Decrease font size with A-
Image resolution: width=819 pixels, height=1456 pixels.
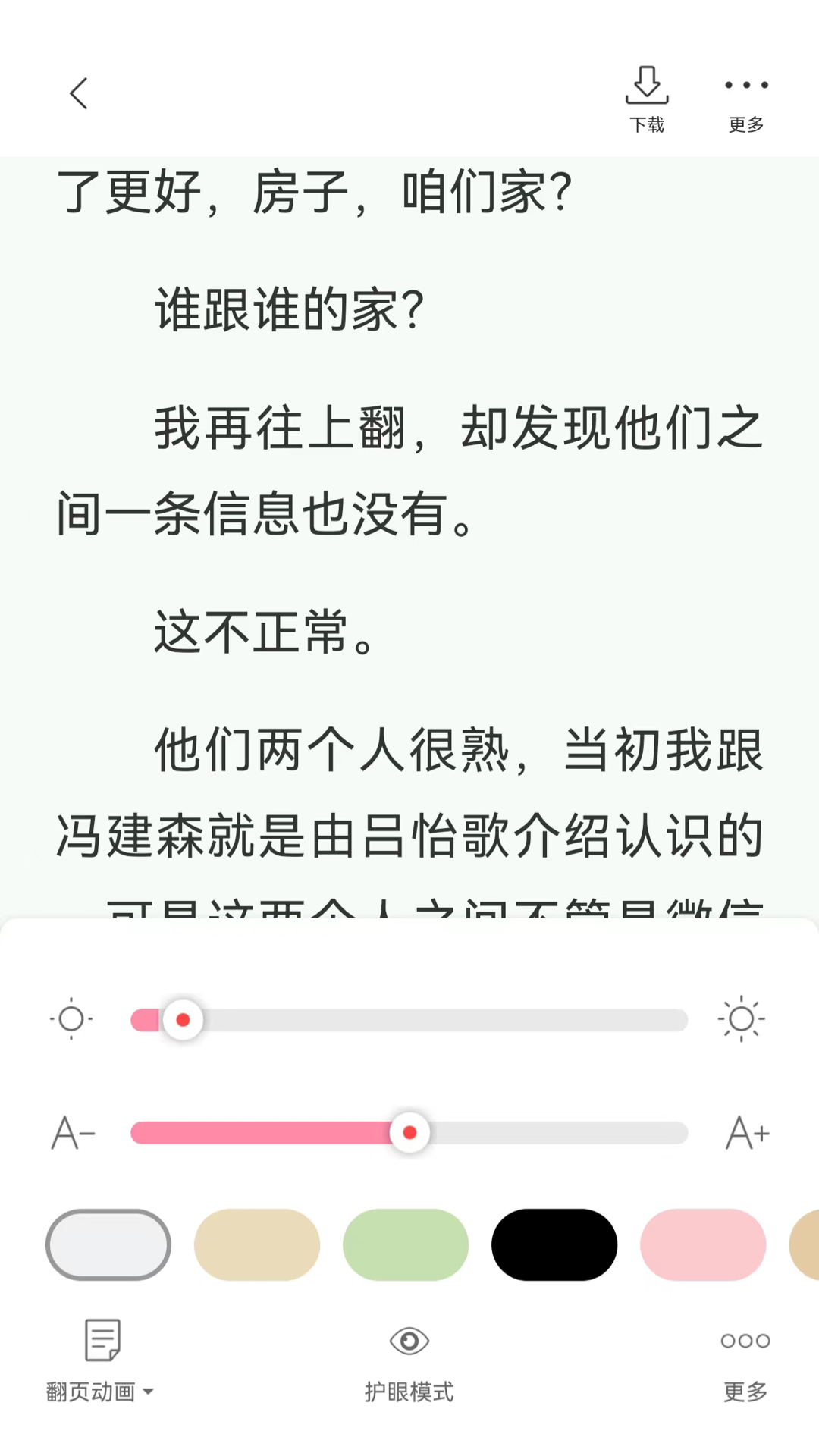pyautogui.click(x=73, y=1133)
